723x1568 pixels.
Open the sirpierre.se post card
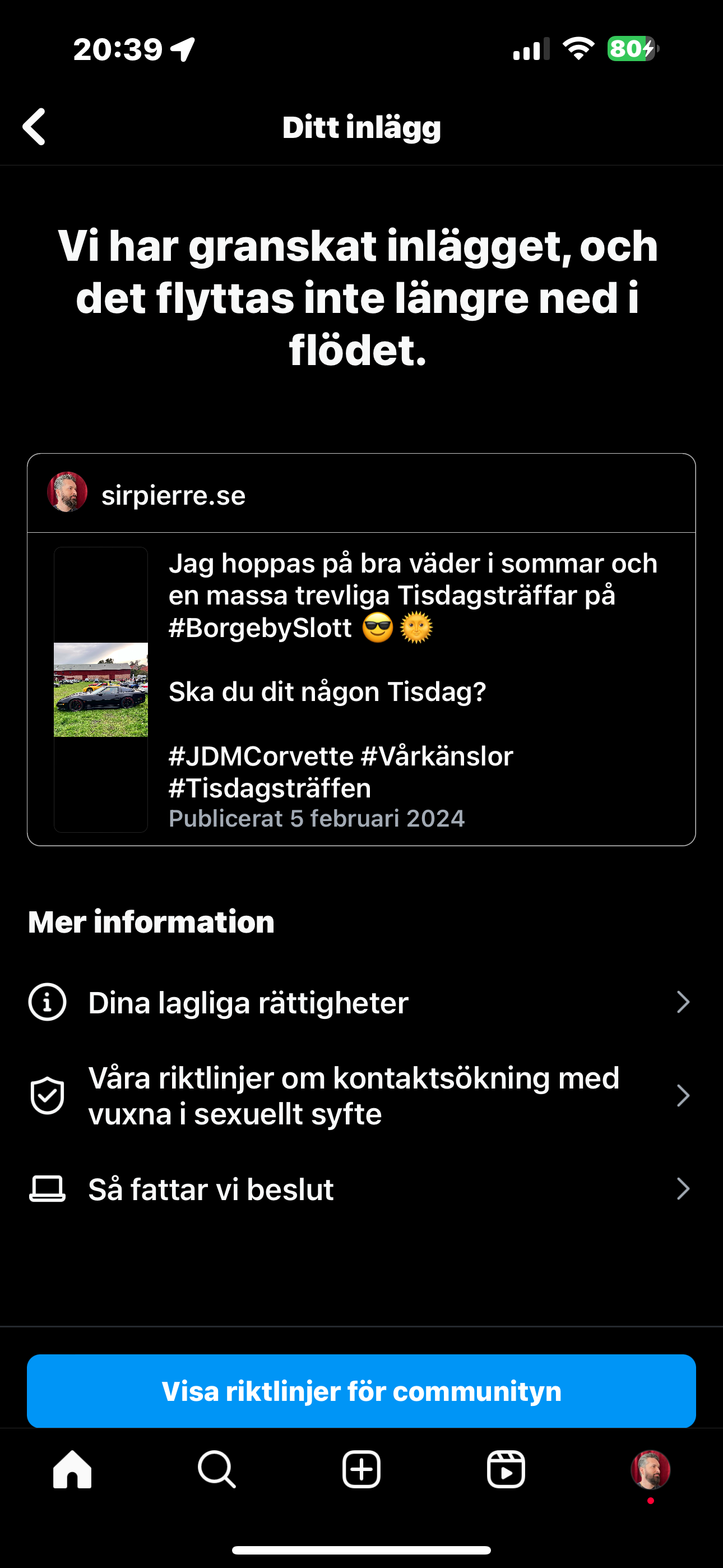361,649
